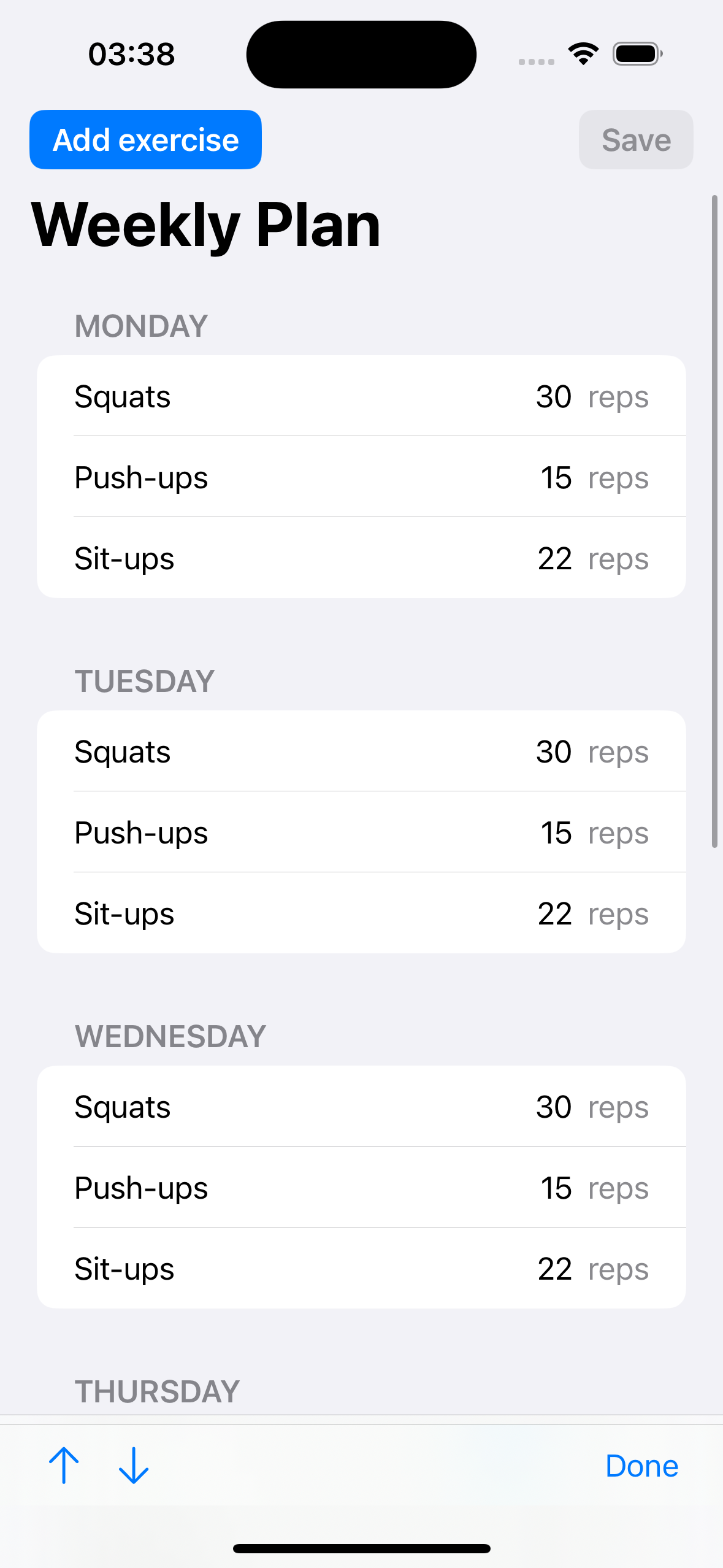Edit Wednesday's Sit-ups rep count
Screen dimensions: 723x1568
[x=555, y=1268]
